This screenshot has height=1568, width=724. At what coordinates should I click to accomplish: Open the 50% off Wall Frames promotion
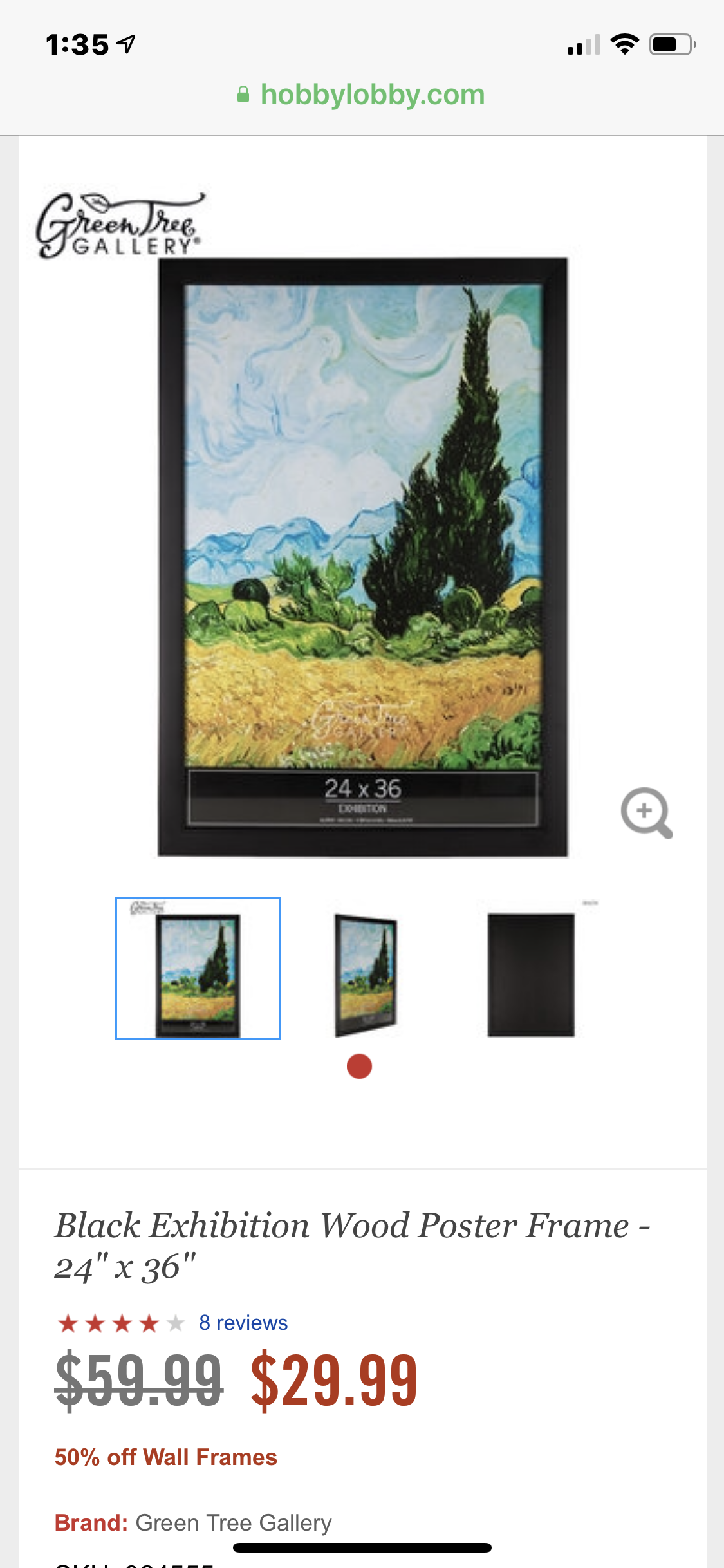(165, 1457)
